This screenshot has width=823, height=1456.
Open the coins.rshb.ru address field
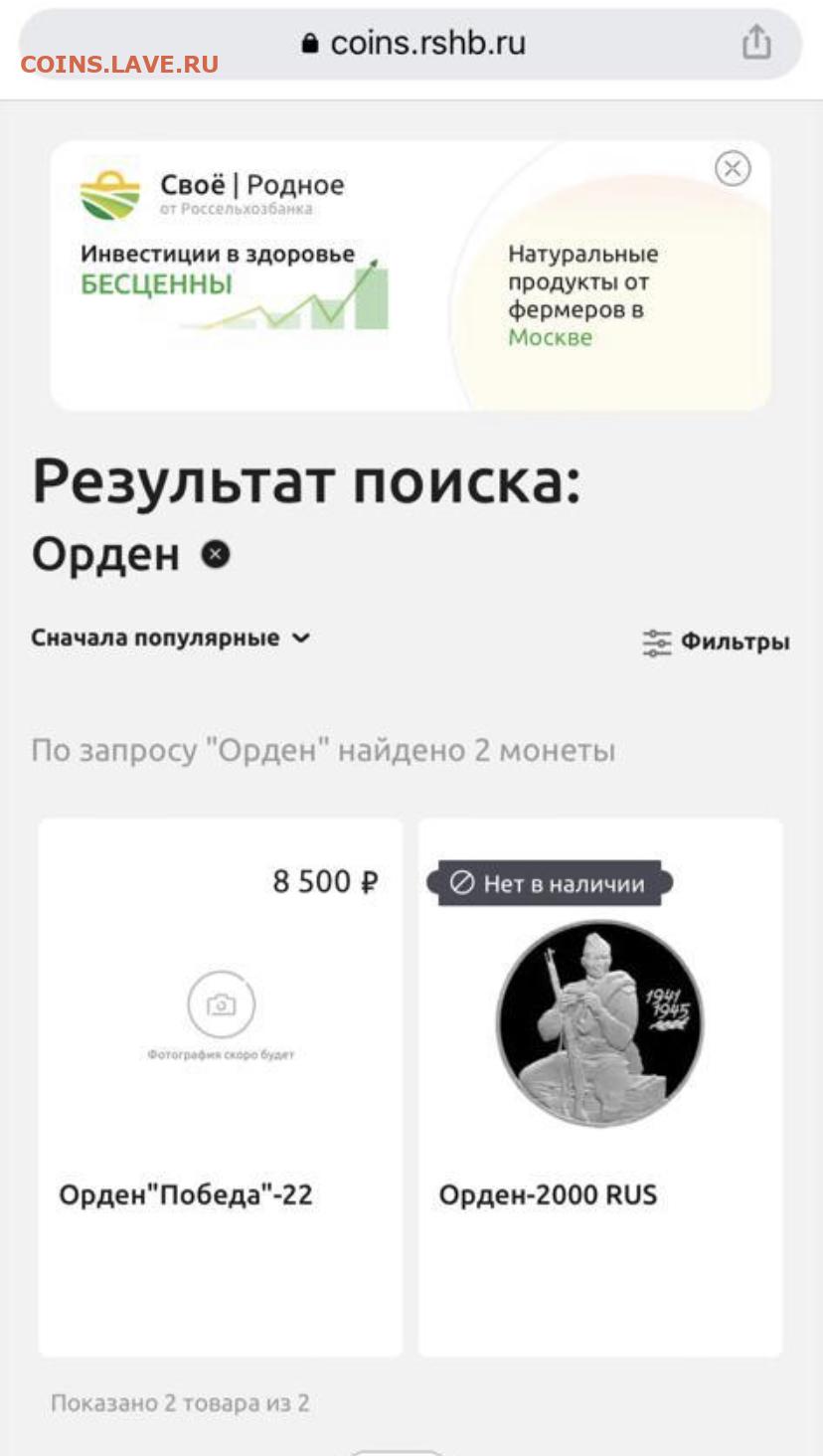point(410,44)
